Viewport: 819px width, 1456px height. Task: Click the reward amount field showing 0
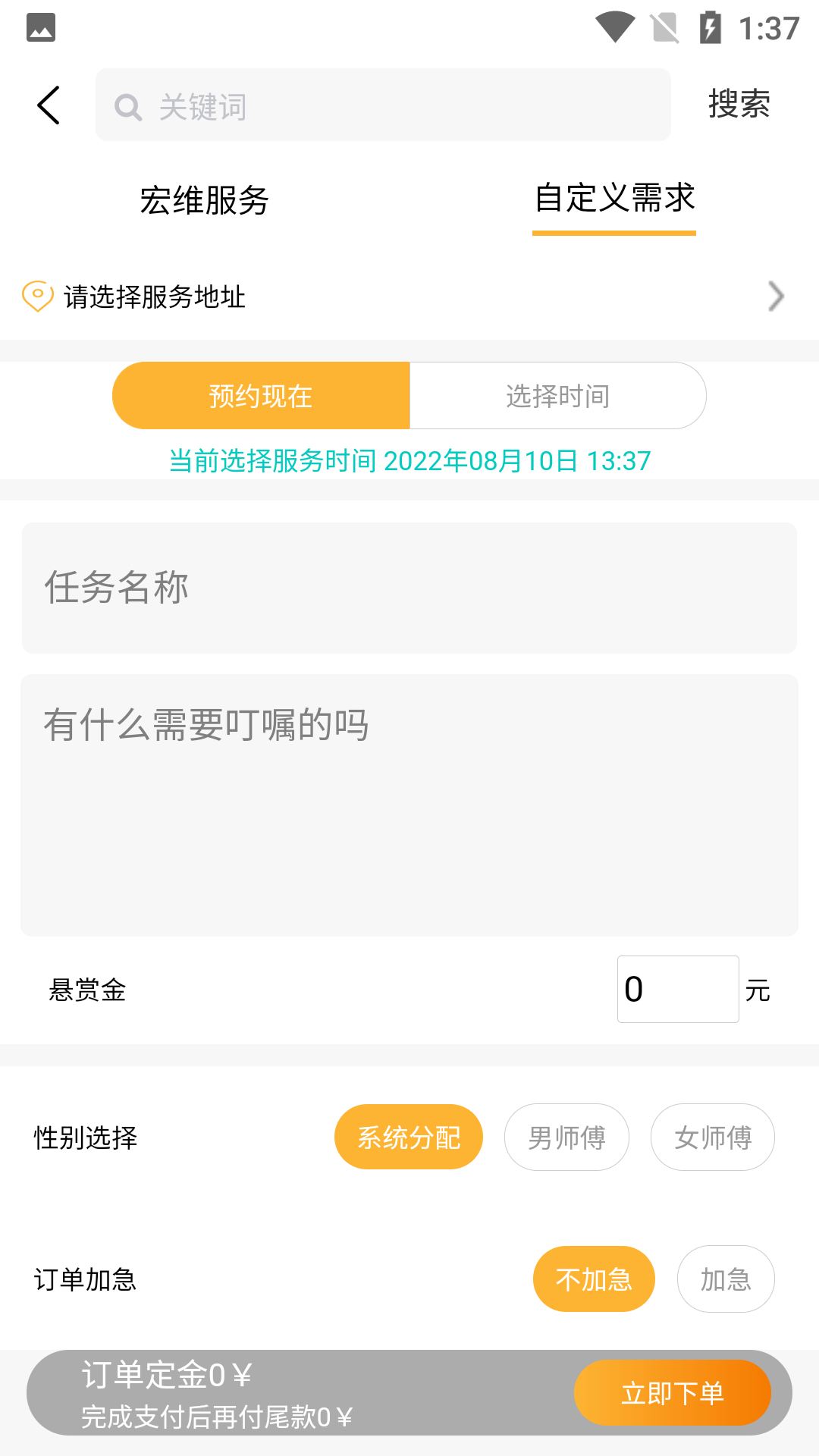click(678, 990)
